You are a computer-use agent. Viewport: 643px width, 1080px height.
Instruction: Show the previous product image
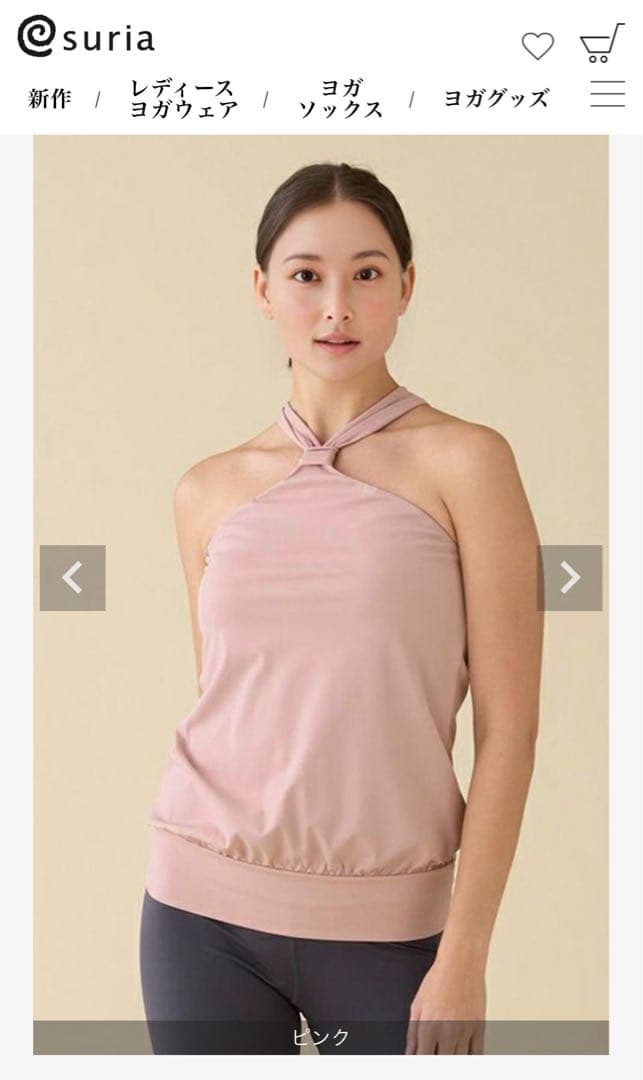[72, 578]
